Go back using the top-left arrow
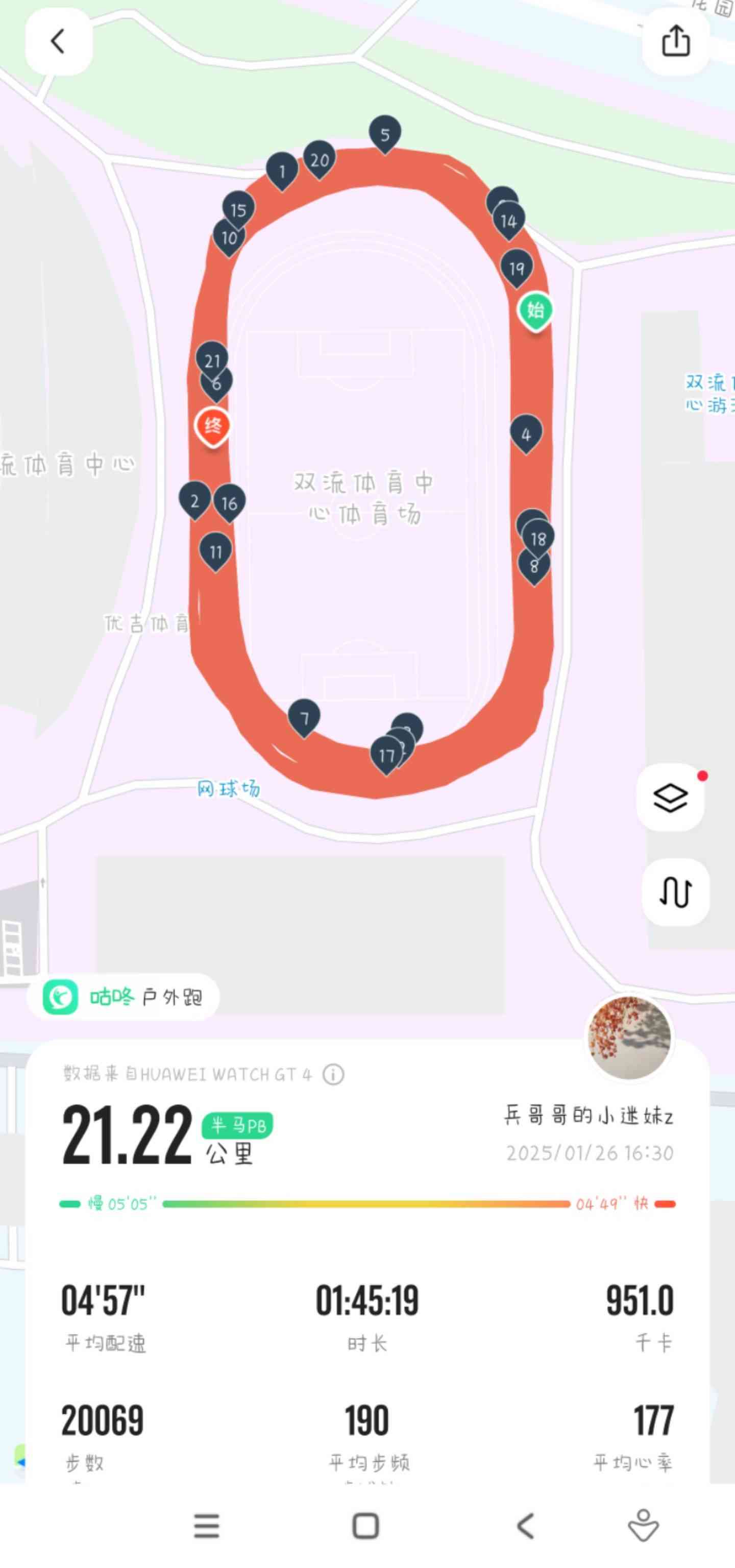 [58, 42]
